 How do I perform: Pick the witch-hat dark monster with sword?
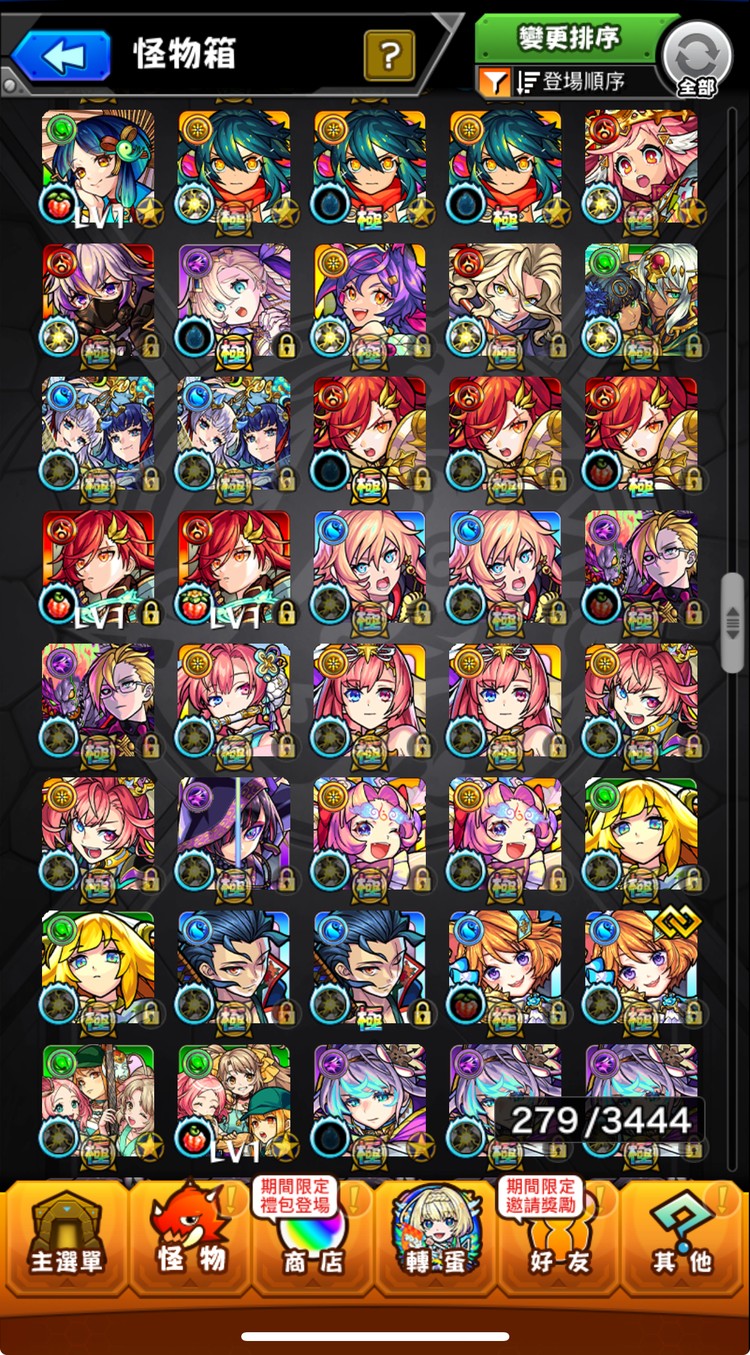[x=234, y=835]
